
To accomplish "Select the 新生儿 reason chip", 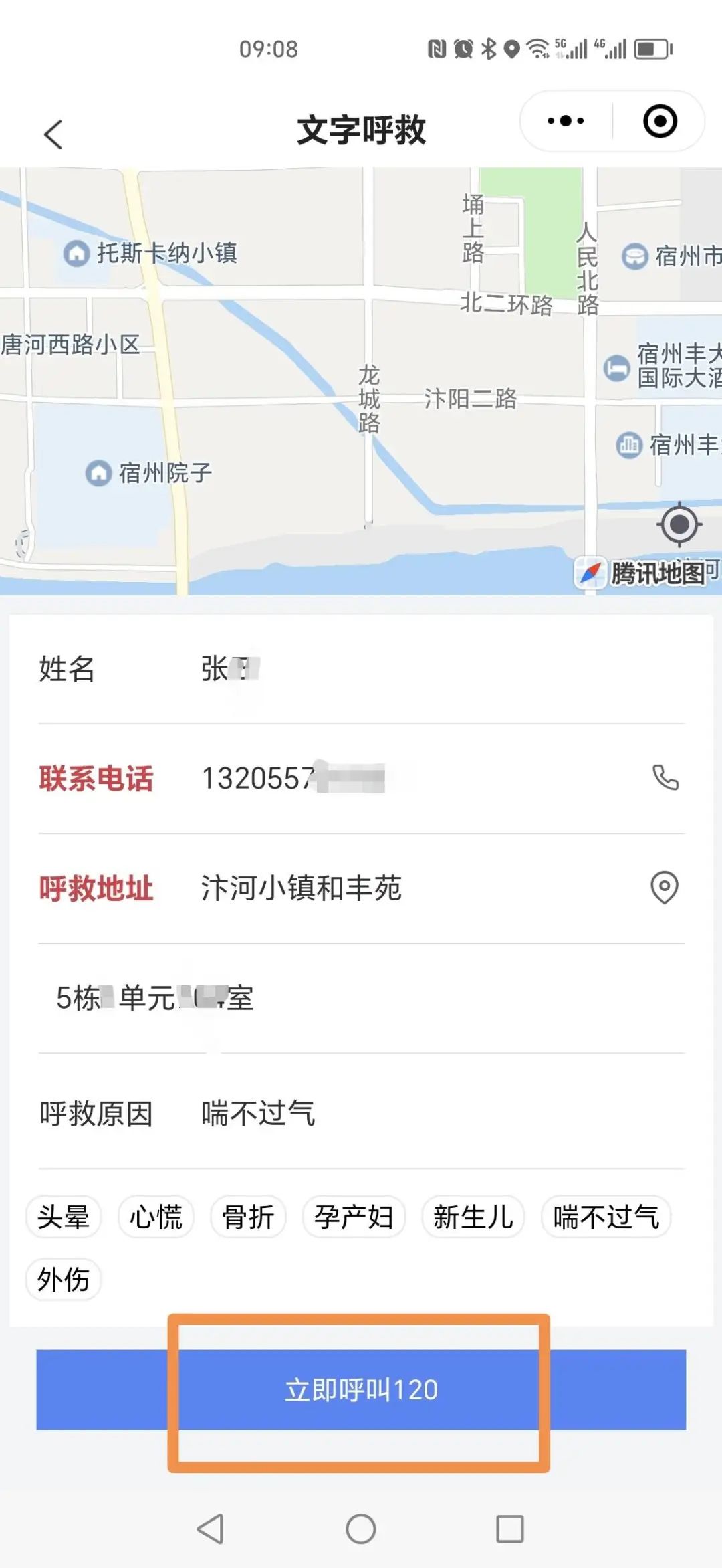I will point(473,1216).
